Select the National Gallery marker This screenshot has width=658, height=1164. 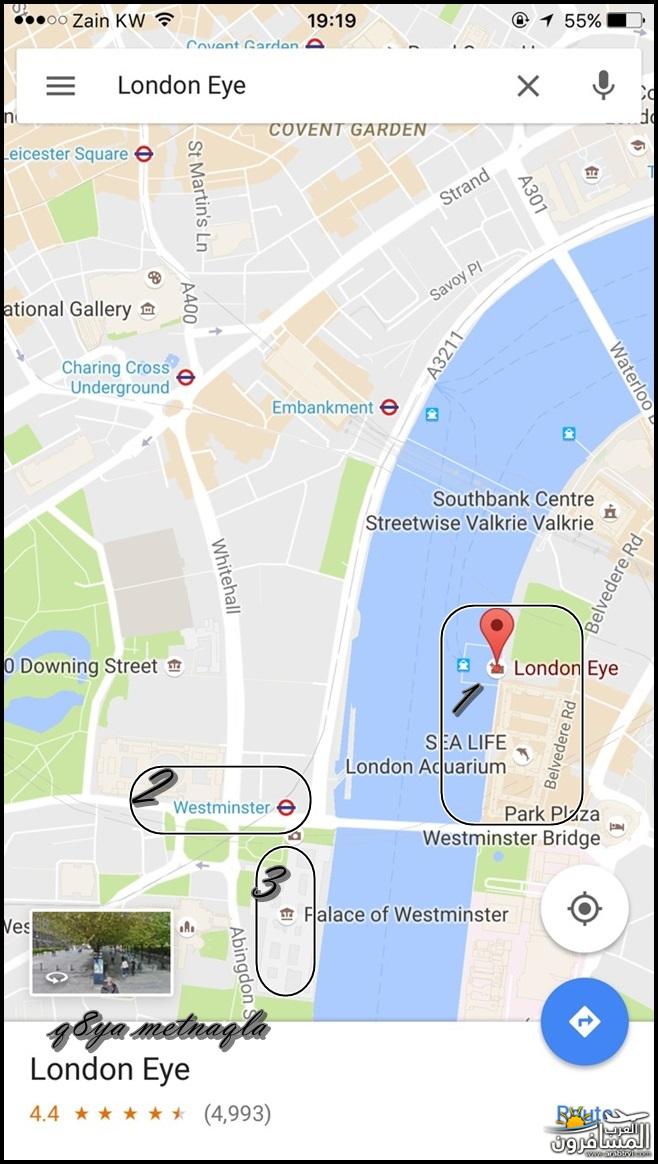[148, 309]
